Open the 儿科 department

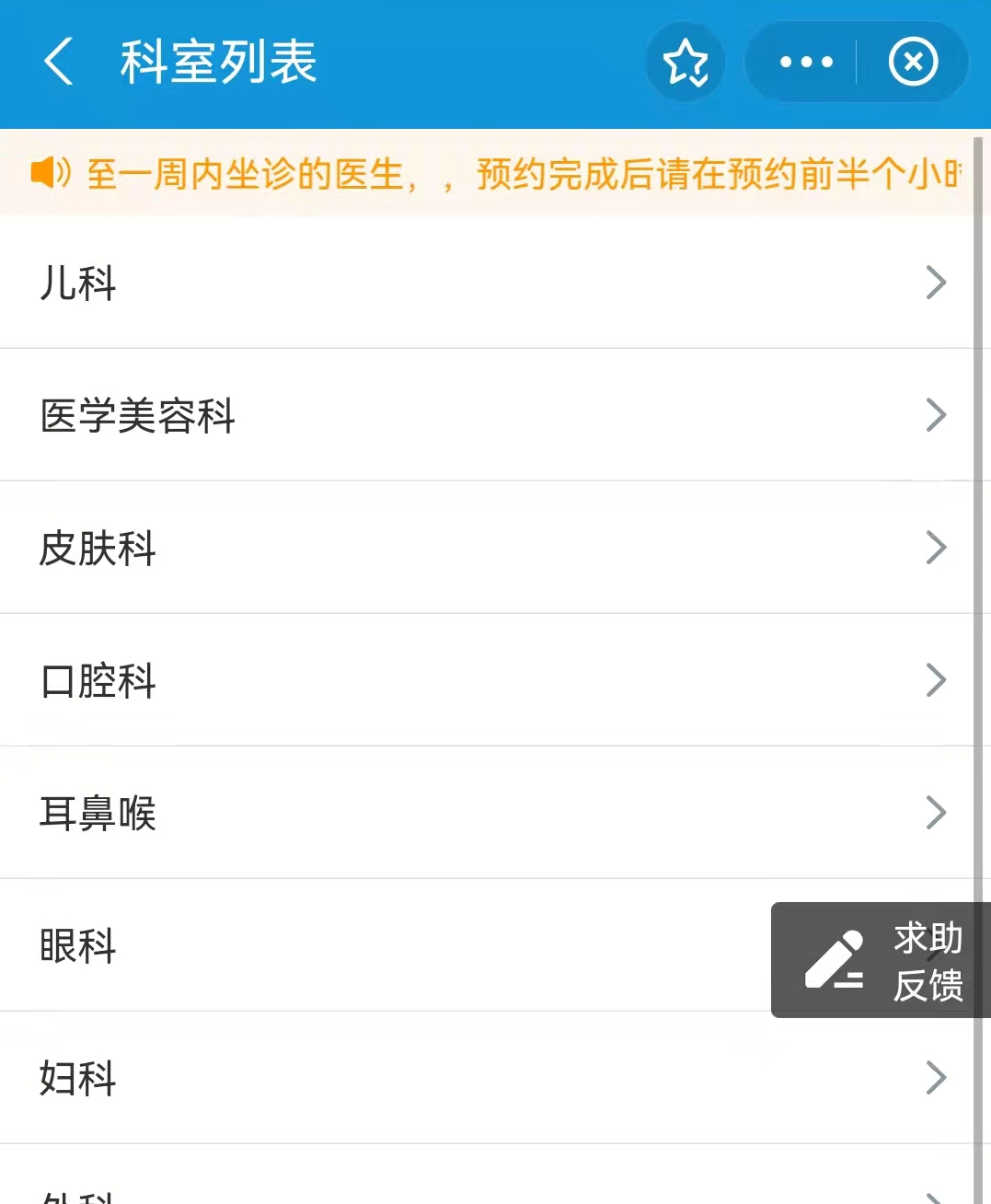(488, 283)
